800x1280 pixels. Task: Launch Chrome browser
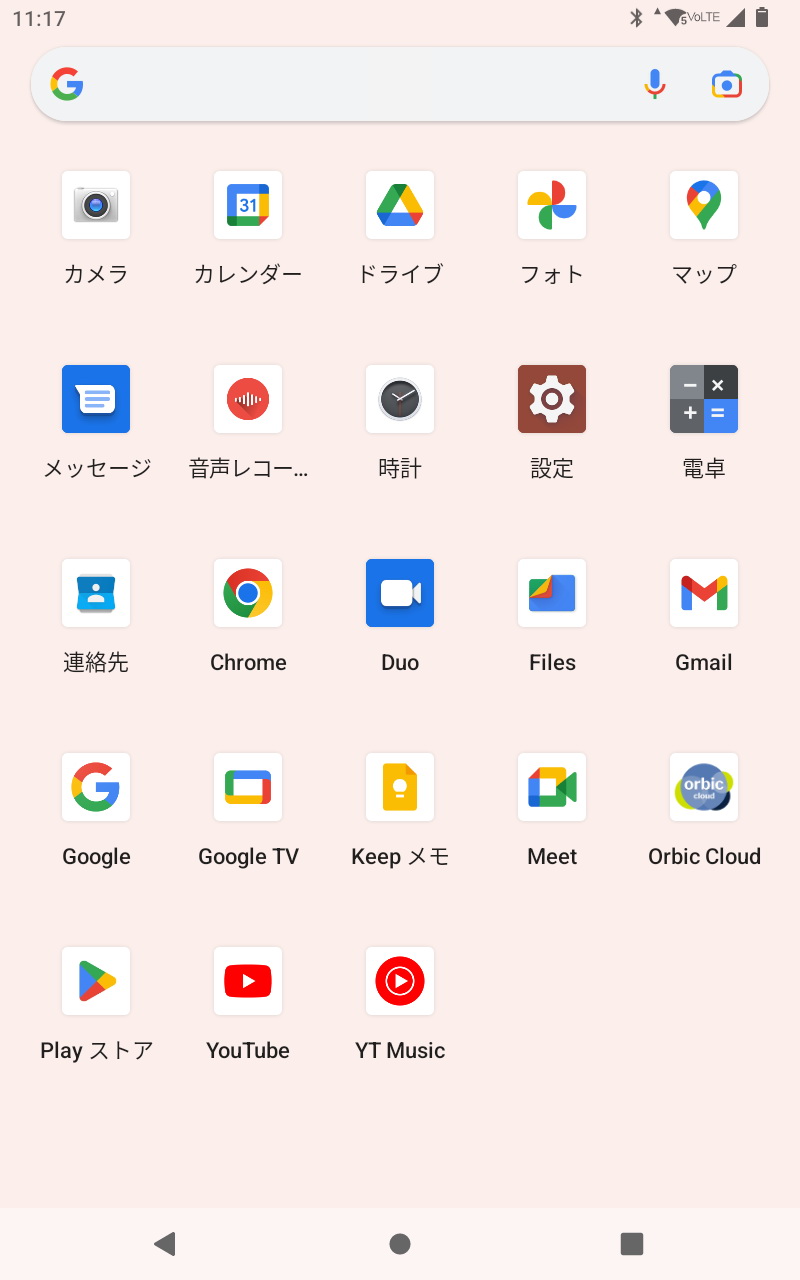click(x=248, y=593)
